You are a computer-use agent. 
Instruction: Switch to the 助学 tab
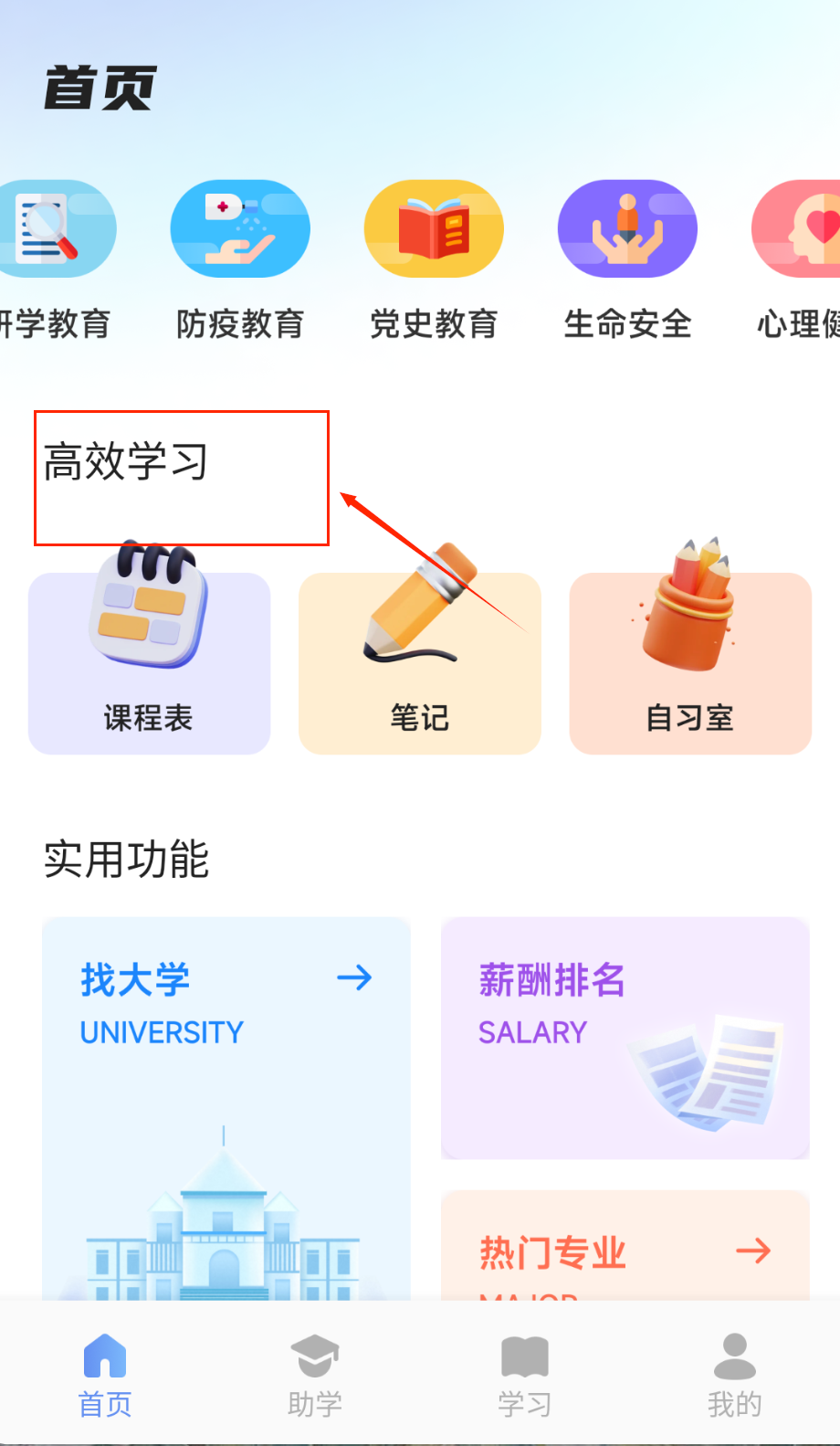point(315,1375)
